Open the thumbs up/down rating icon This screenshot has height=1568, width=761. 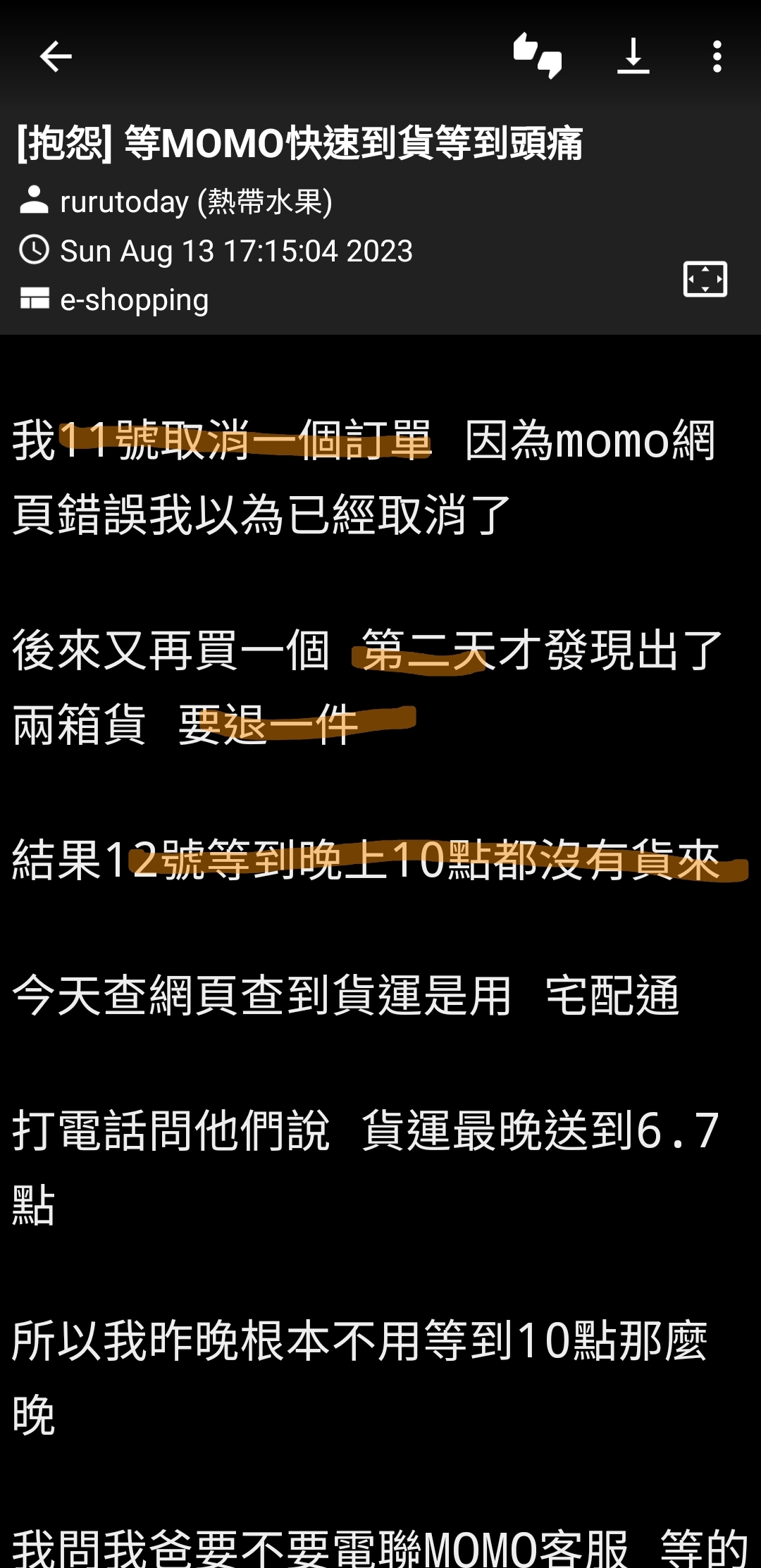pos(538,56)
